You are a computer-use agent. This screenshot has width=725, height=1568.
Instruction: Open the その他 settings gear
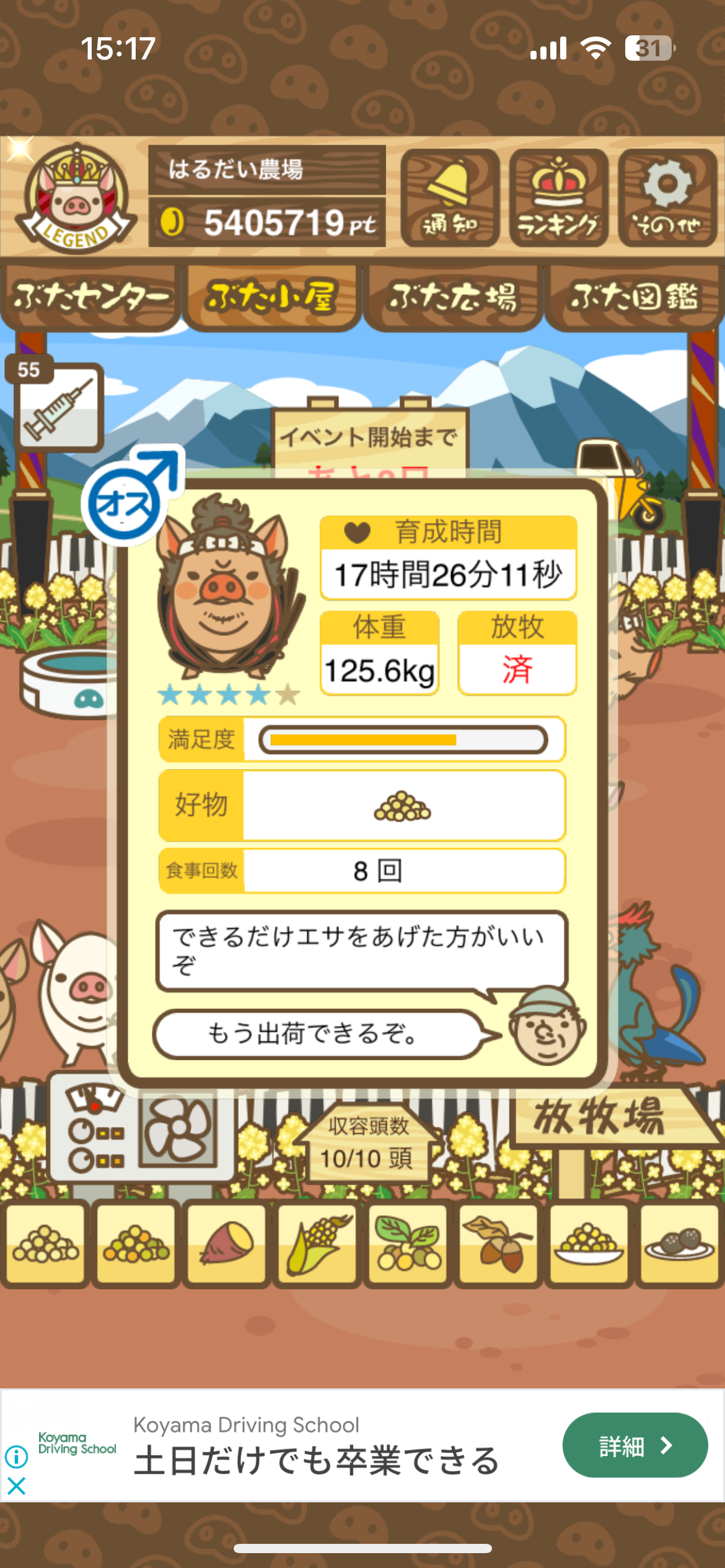pyautogui.click(x=667, y=198)
